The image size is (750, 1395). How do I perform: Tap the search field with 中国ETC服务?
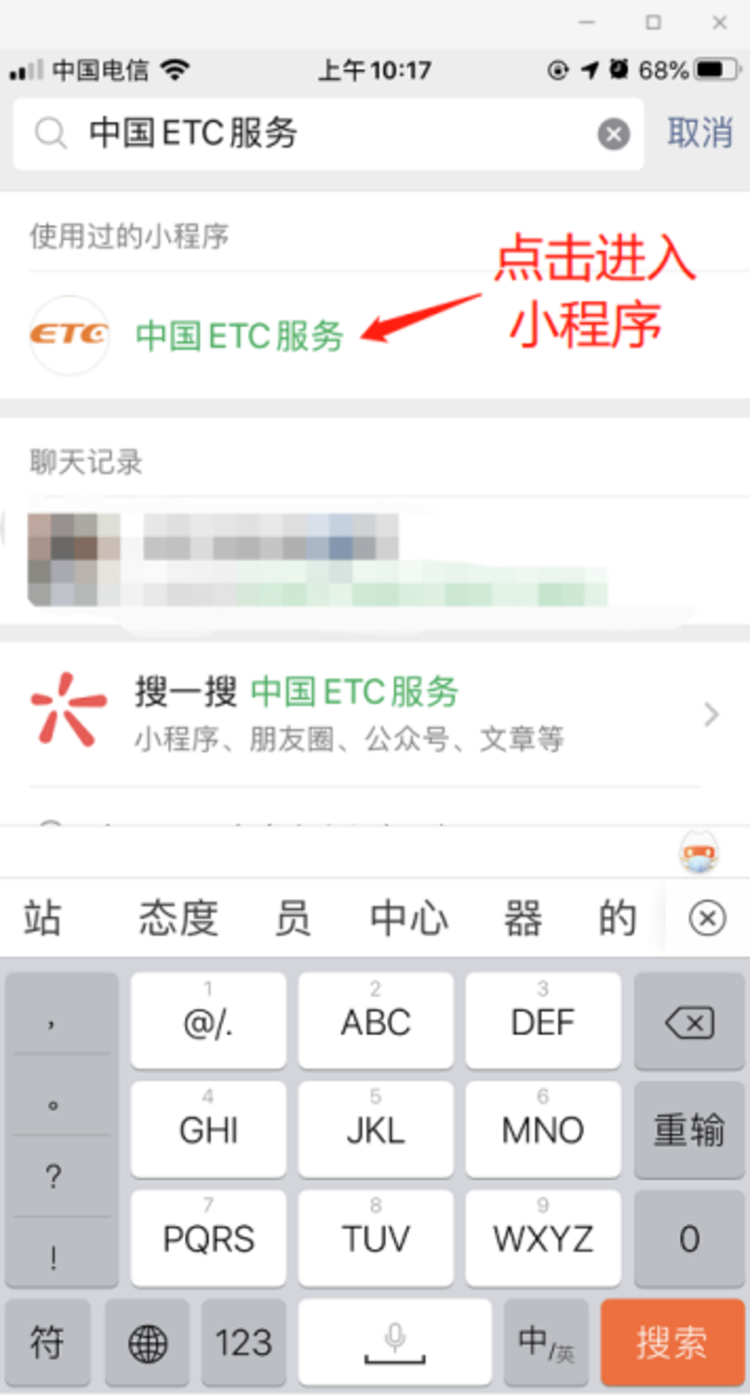pyautogui.click(x=320, y=134)
